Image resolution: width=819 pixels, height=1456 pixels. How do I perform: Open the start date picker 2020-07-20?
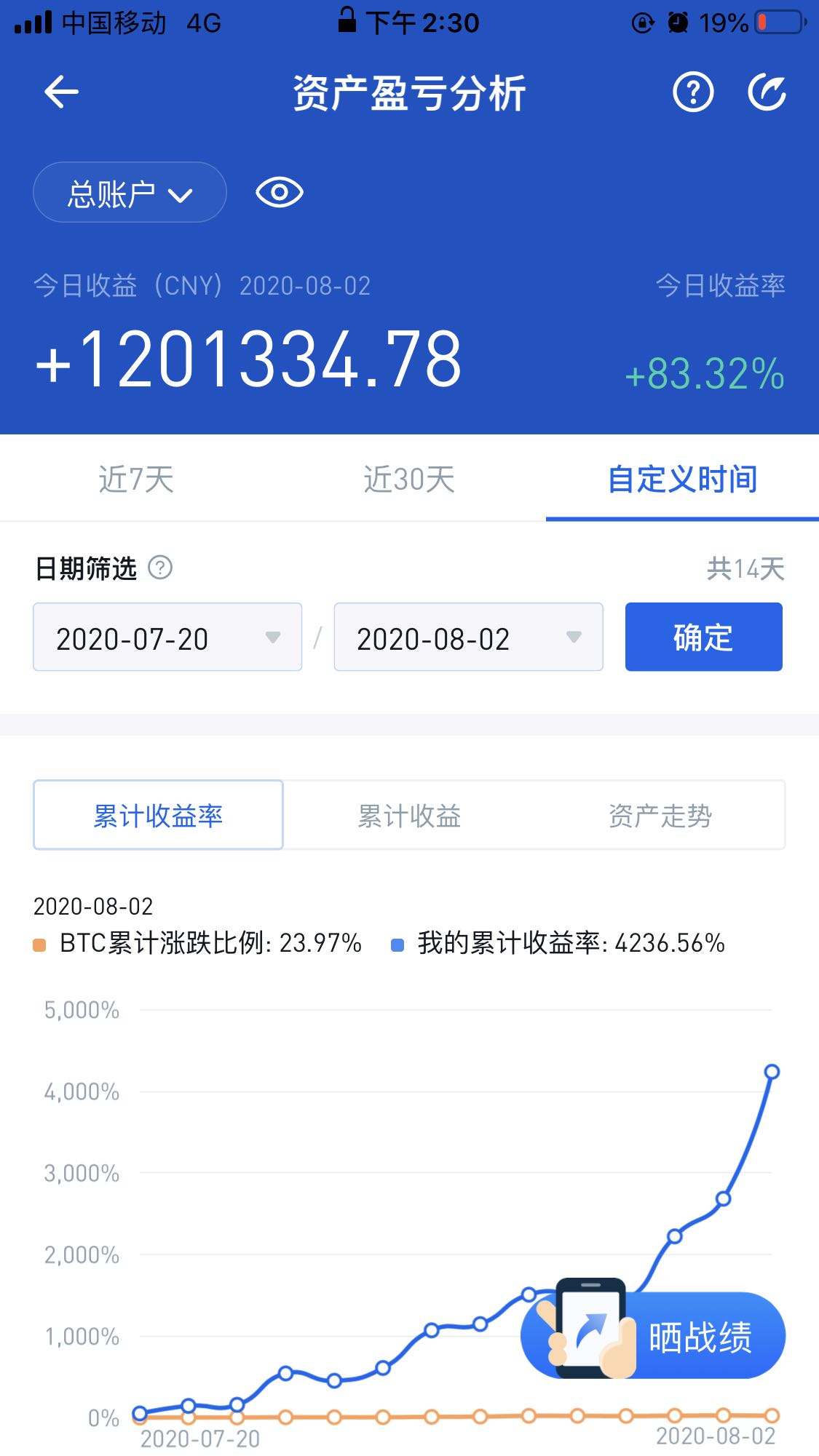tap(167, 637)
